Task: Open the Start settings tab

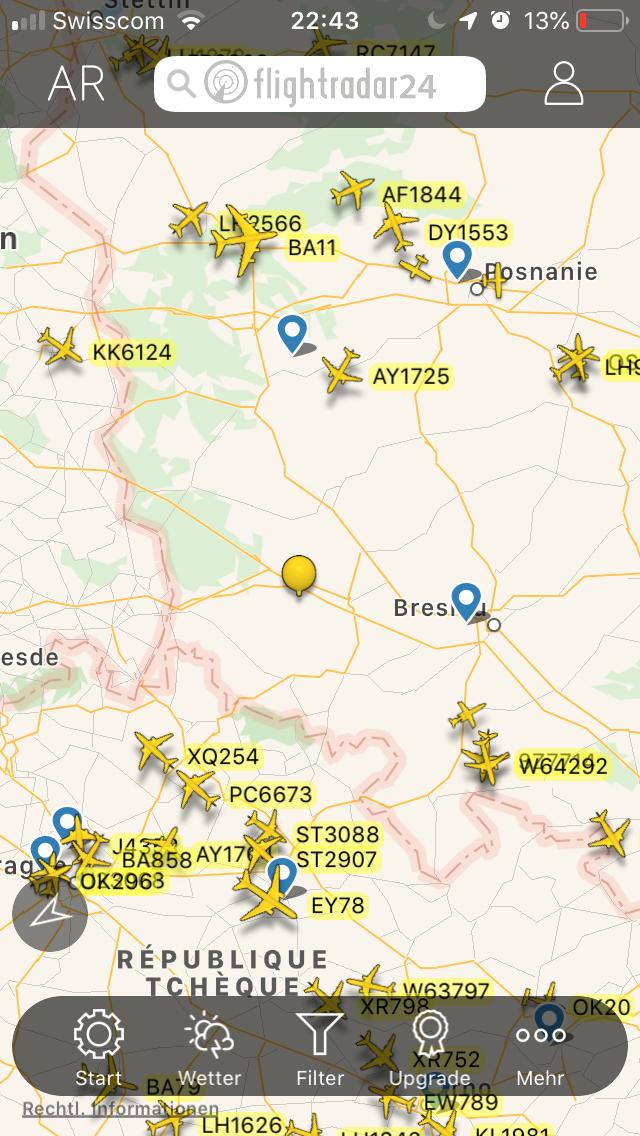Action: (98, 1048)
